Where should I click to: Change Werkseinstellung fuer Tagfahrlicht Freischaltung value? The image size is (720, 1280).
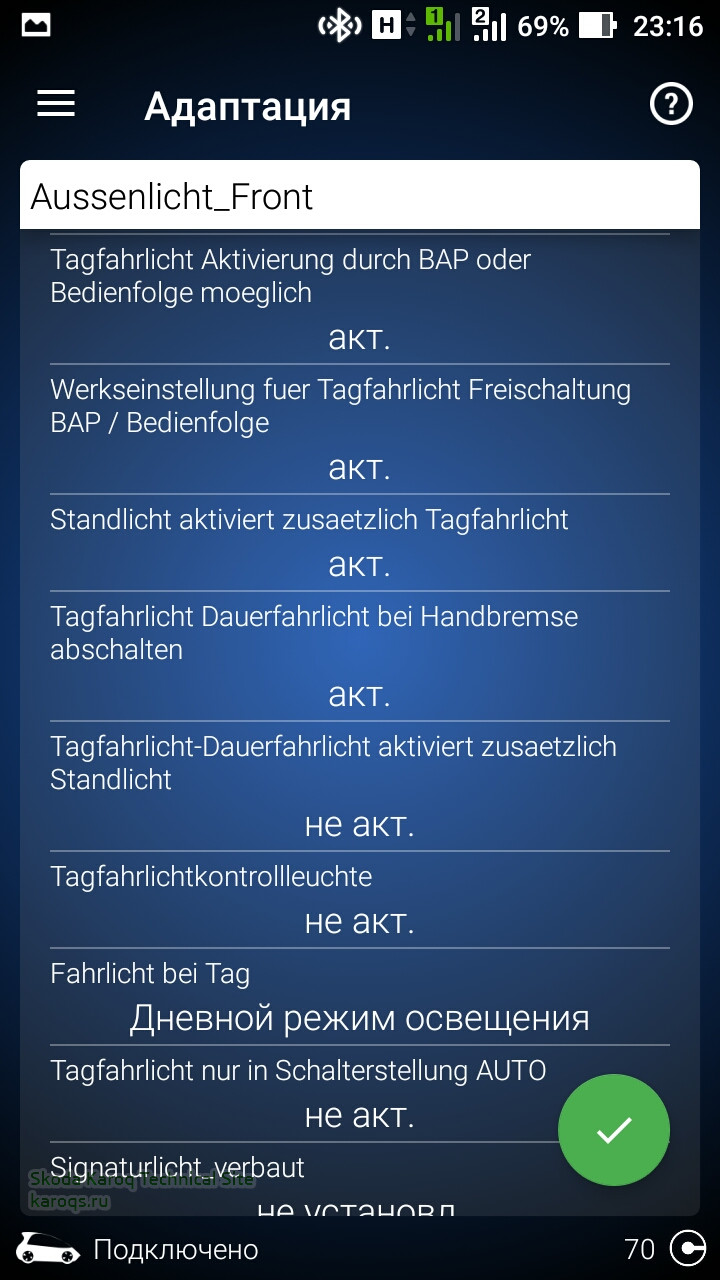coord(359,468)
